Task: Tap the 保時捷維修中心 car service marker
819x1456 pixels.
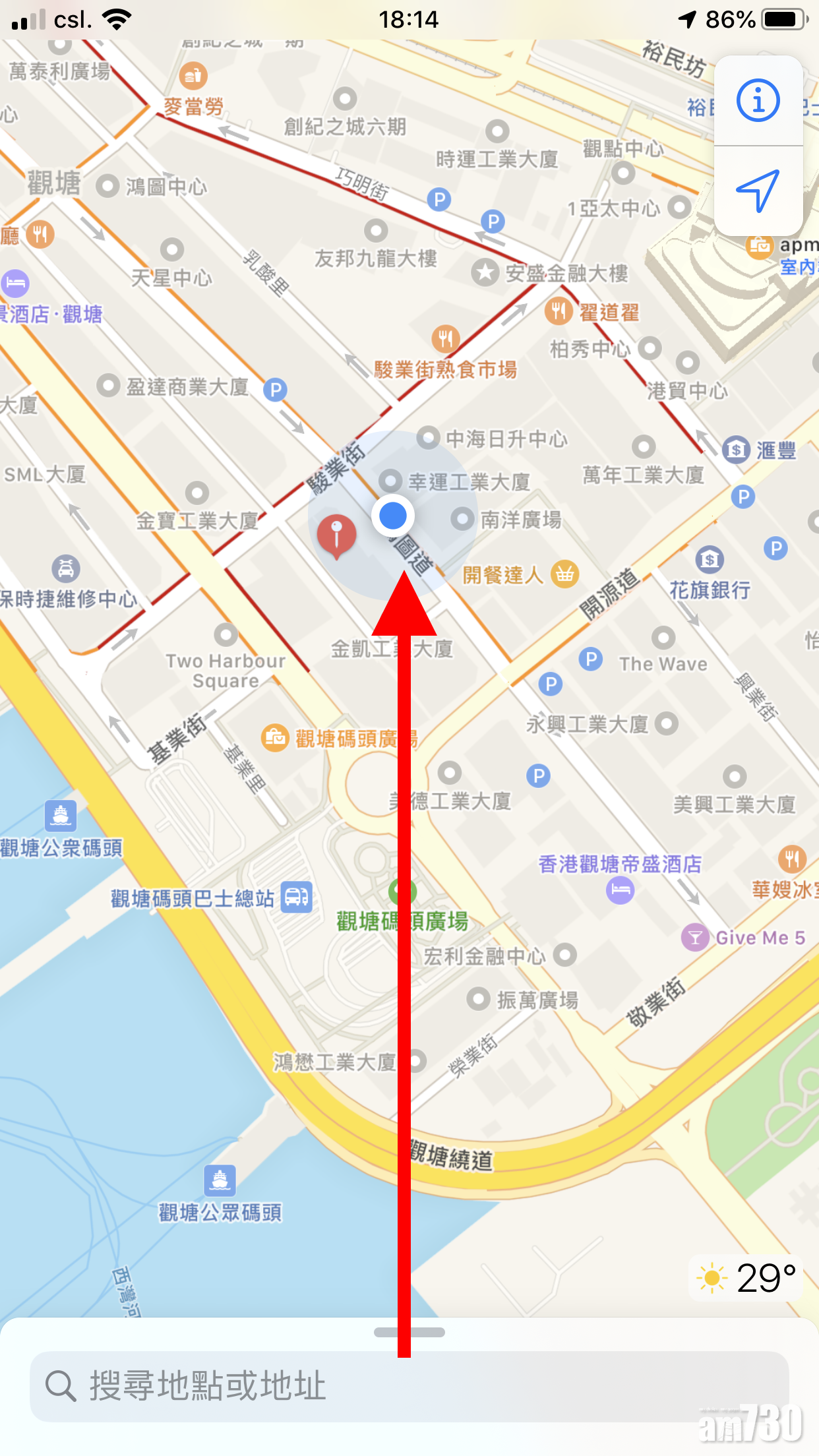Action: pos(66,568)
